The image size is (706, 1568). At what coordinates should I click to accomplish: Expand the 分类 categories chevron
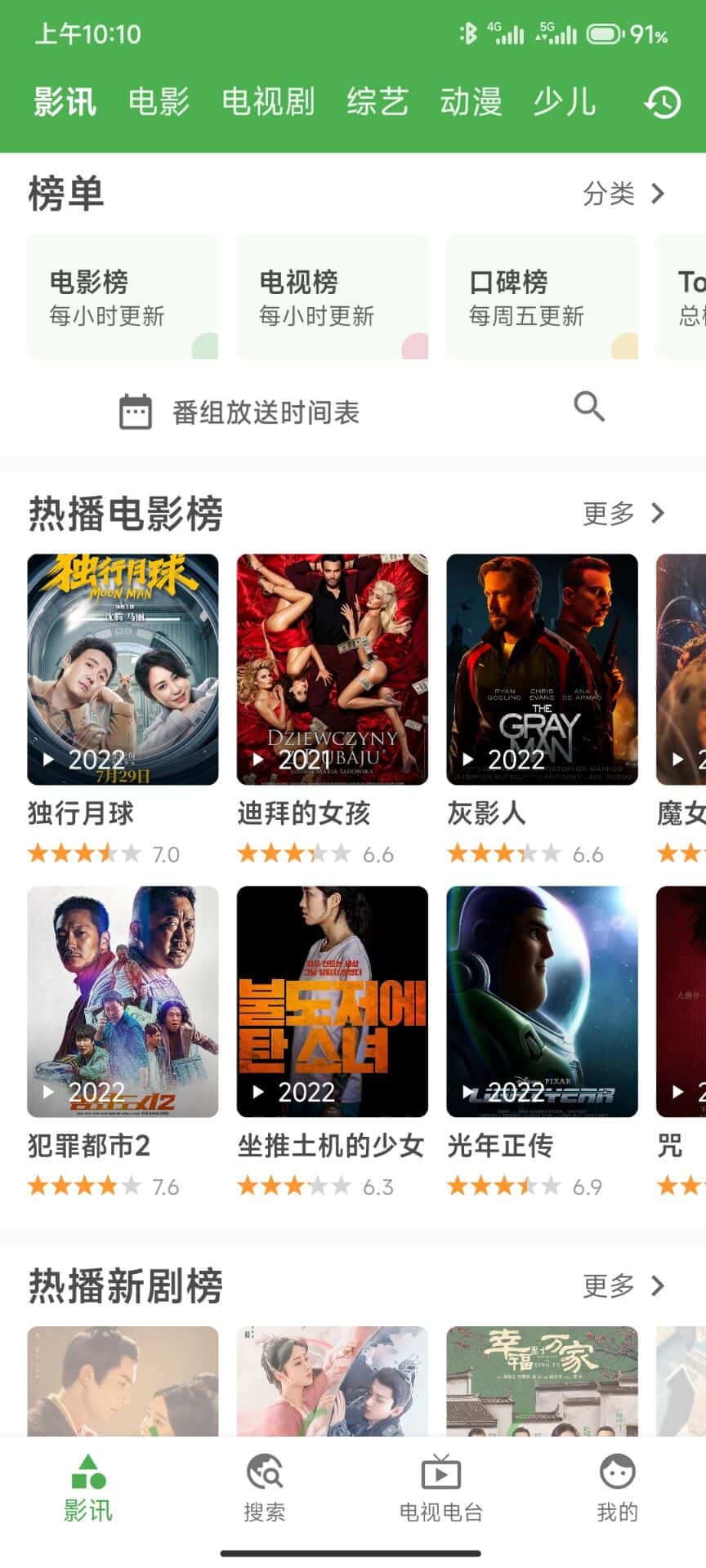pyautogui.click(x=659, y=195)
